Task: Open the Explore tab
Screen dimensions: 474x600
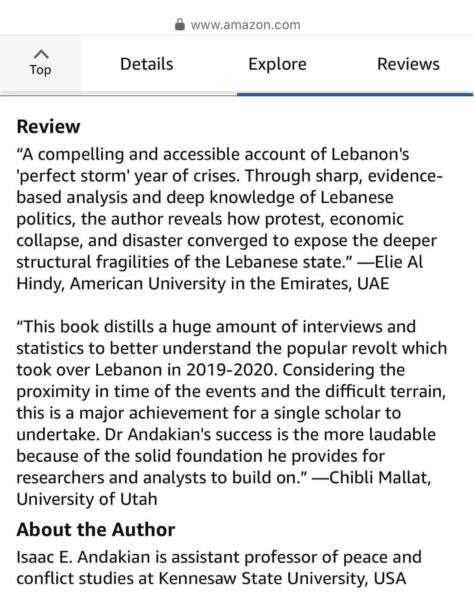Action: 277,64
